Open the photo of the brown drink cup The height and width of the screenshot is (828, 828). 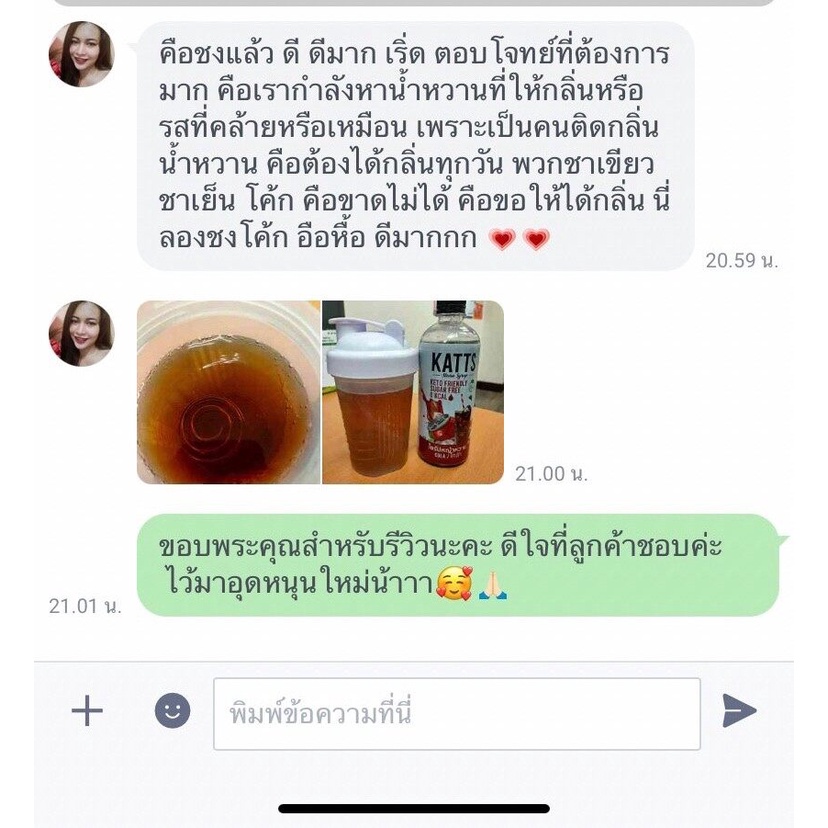click(228, 392)
